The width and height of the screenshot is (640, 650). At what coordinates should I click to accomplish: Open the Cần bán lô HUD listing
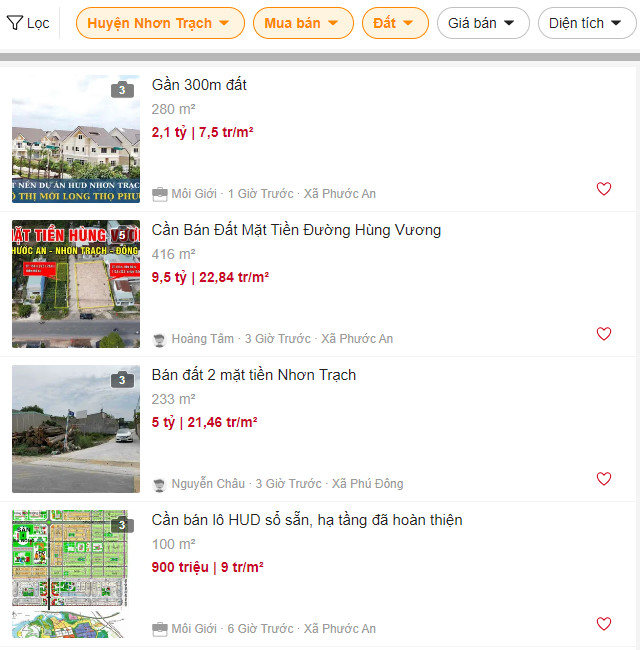(307, 520)
